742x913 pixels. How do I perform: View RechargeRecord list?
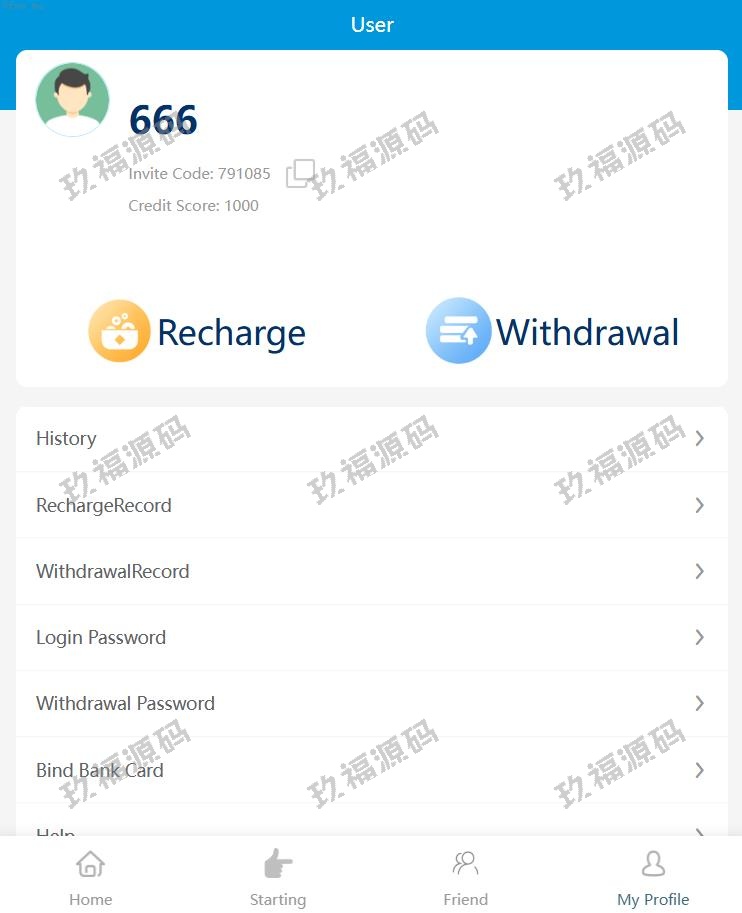point(371,505)
